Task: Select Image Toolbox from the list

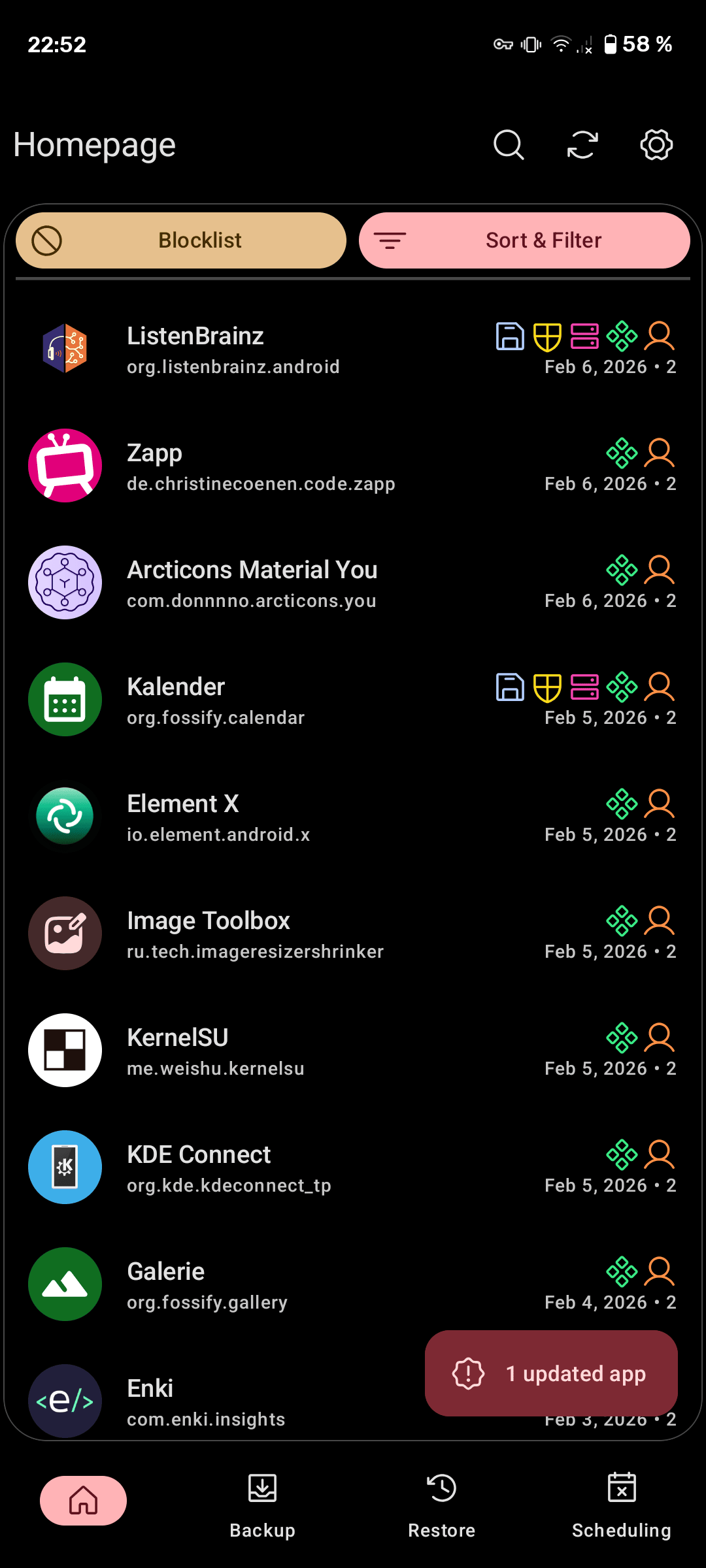Action: point(261,934)
